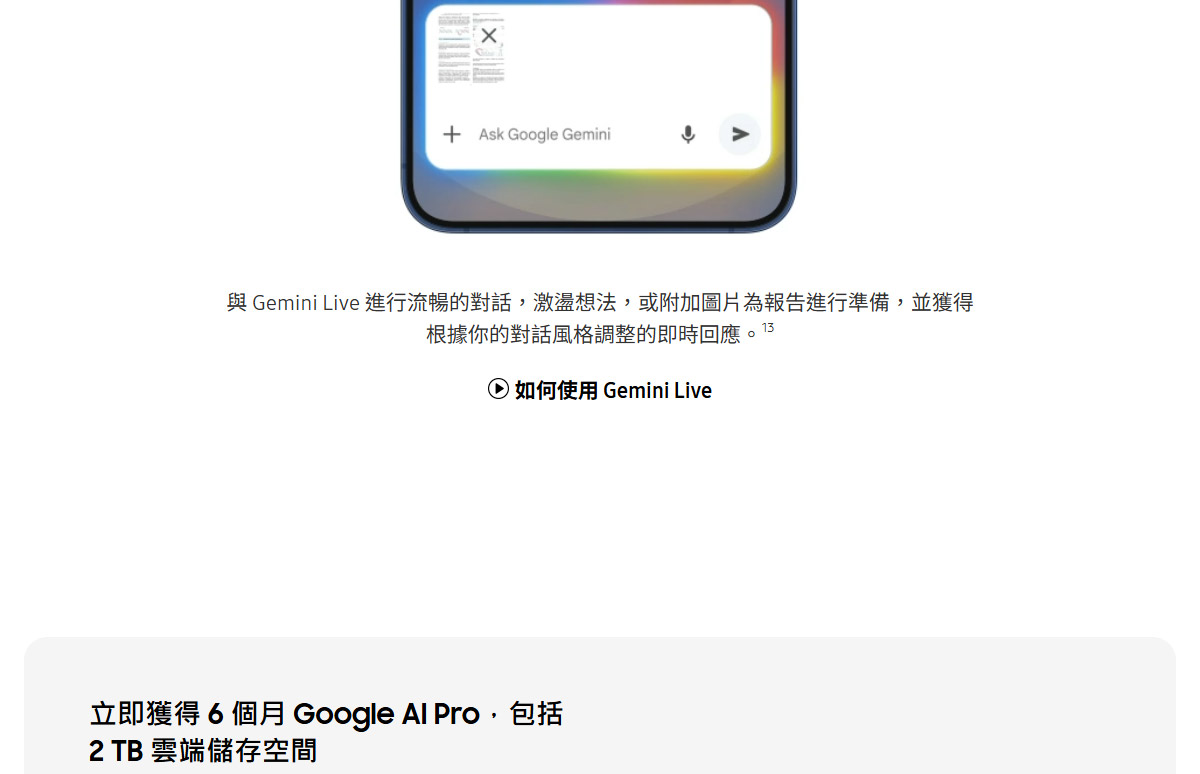1200x774 pixels.
Task: Open the 如何使用 Gemini Live video link
Action: 600,390
